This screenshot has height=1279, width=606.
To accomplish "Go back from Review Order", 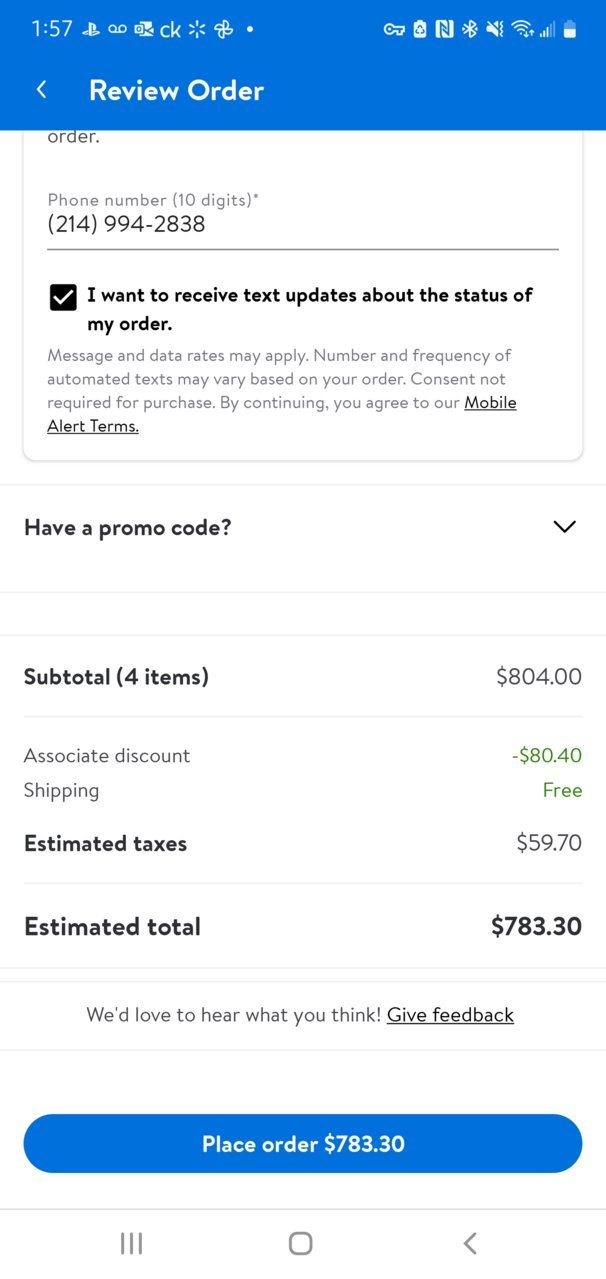I will pyautogui.click(x=42, y=90).
